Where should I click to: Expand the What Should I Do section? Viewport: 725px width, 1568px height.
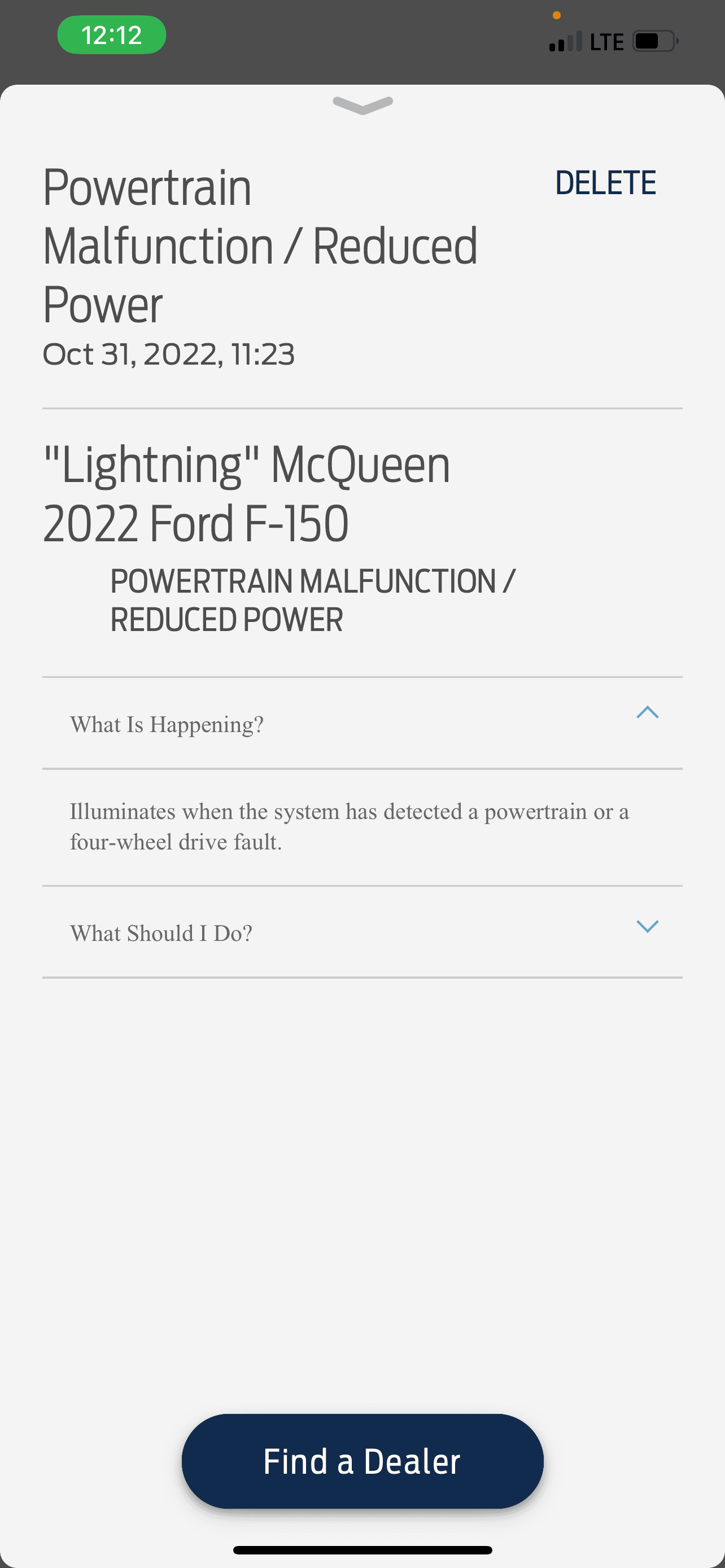coord(647,926)
